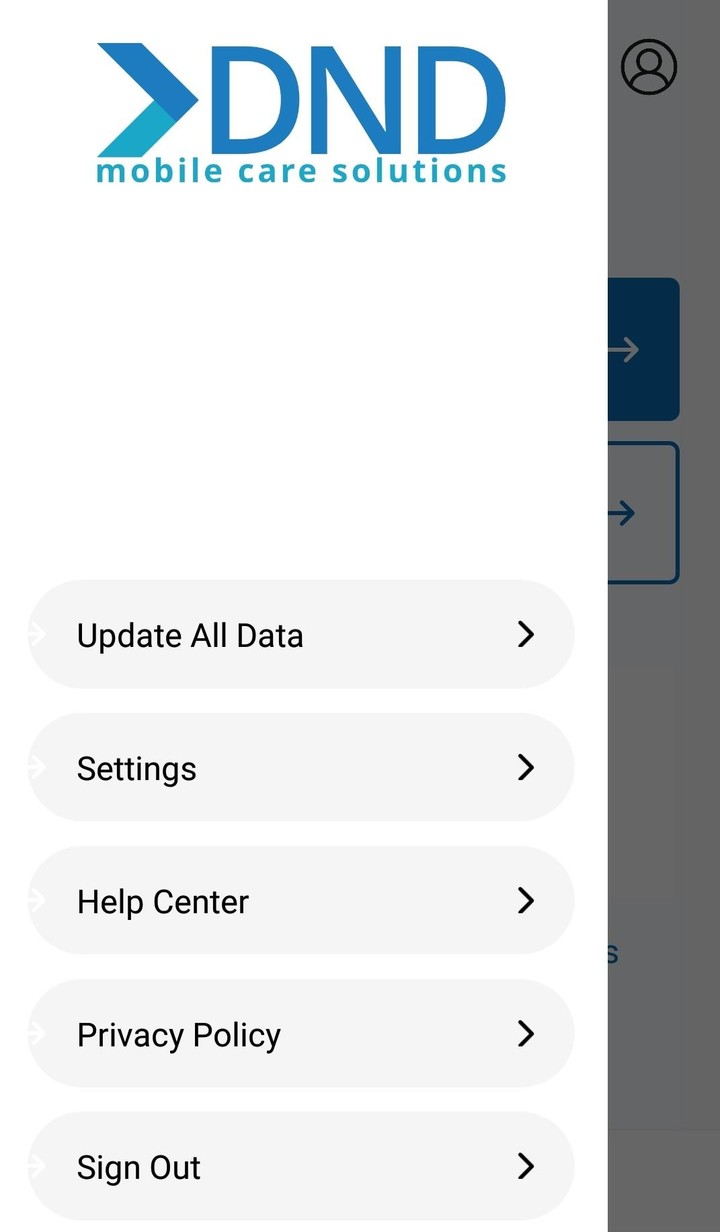Go to Help Center
The width and height of the screenshot is (720, 1232).
300,901
